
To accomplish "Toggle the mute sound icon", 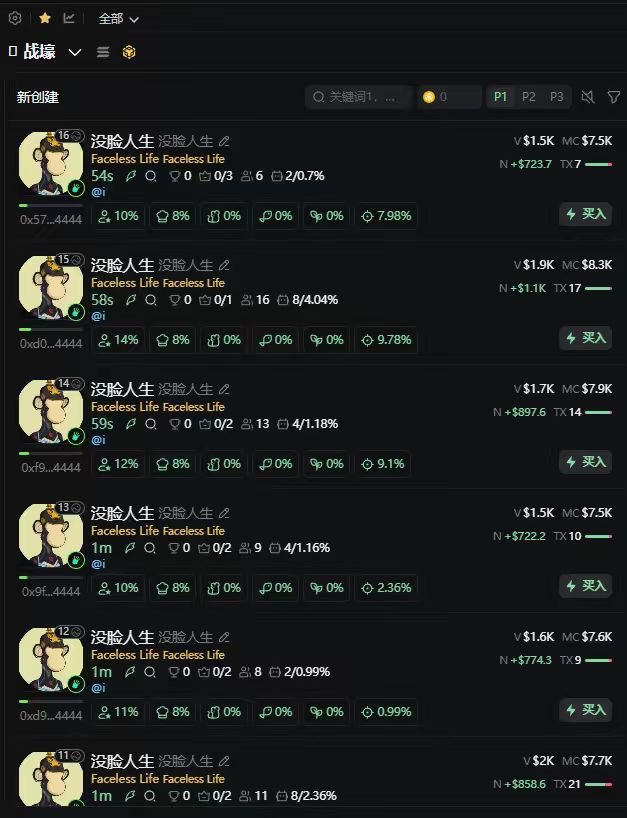I will tap(588, 97).
